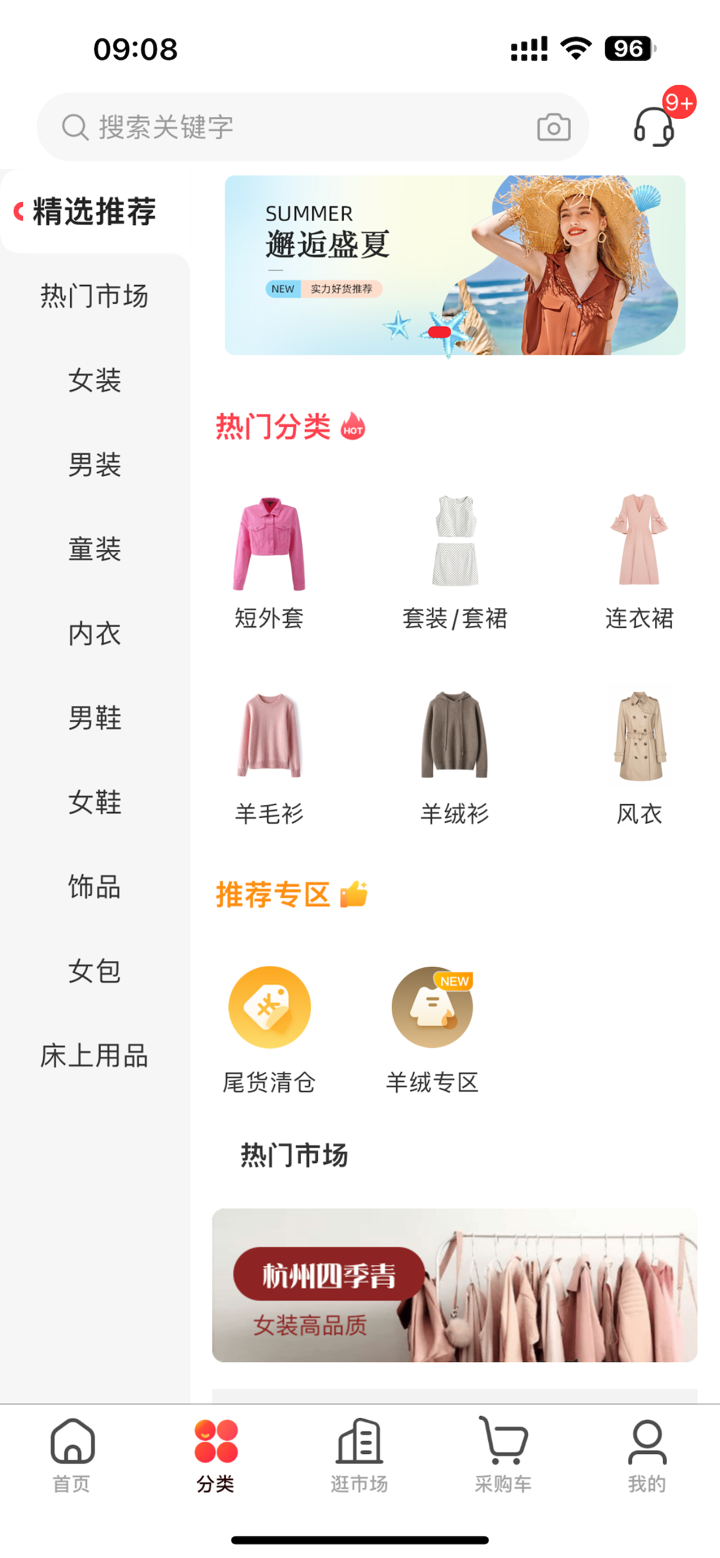Open image search via the camera icon

[553, 126]
